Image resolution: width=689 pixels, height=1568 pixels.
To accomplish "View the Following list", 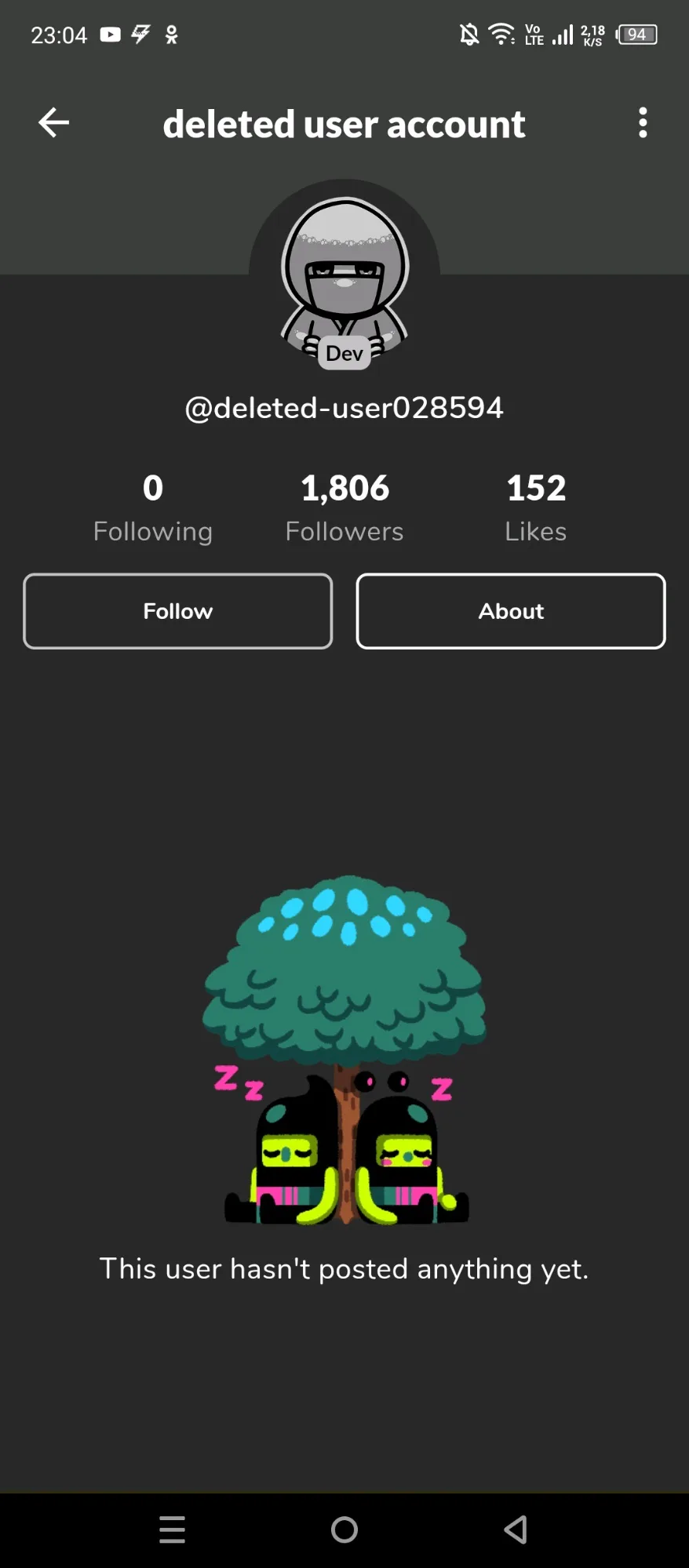I will point(153,507).
